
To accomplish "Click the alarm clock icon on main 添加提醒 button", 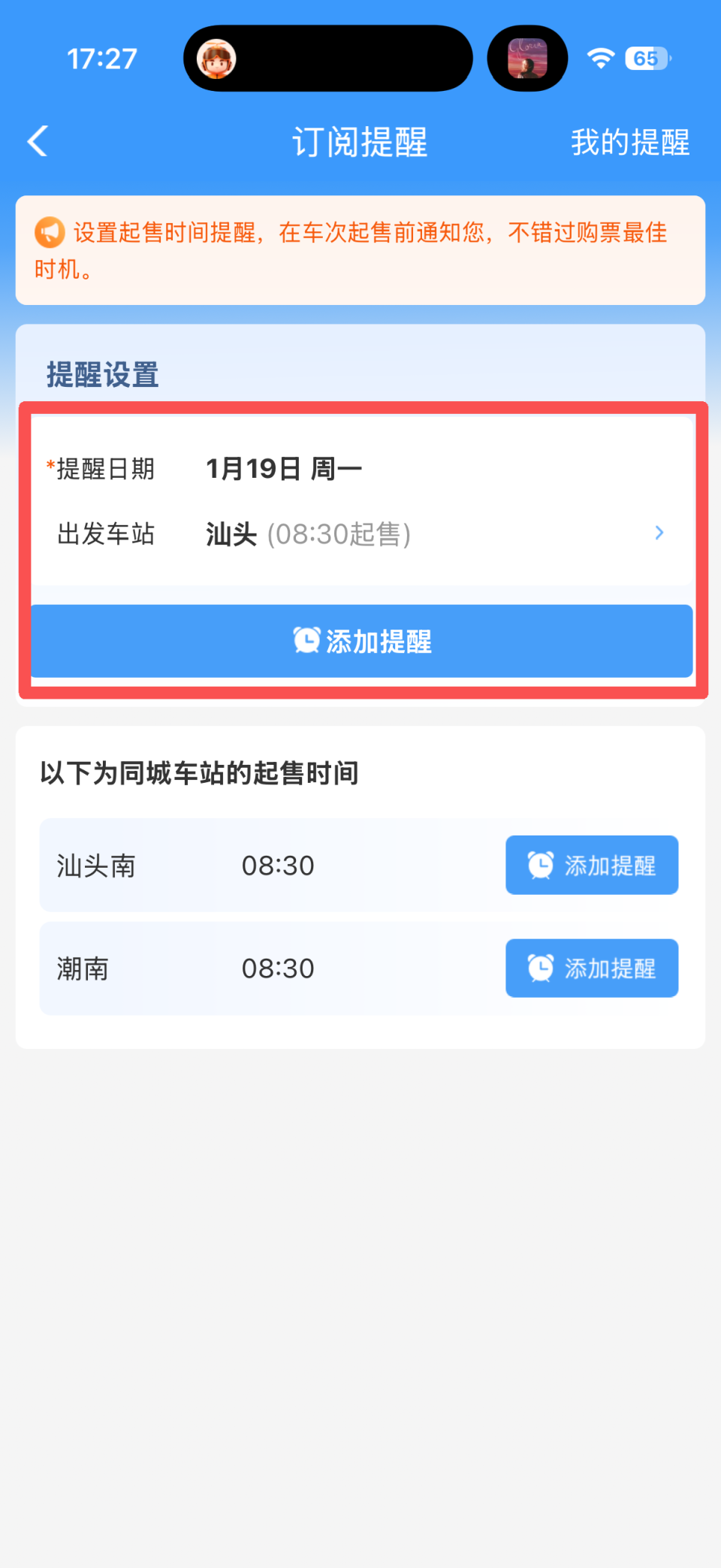I will (x=306, y=640).
